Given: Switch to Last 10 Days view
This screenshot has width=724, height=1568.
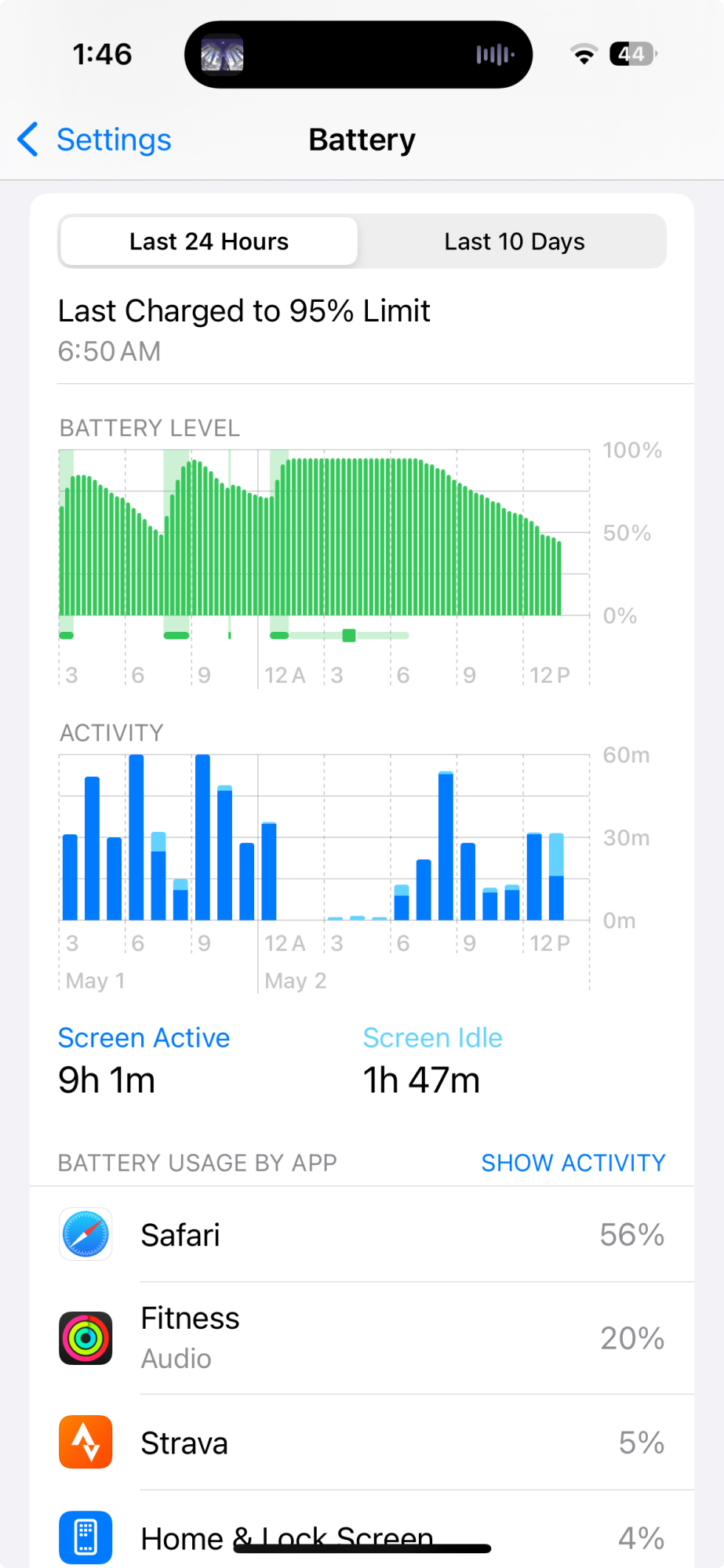Looking at the screenshot, I should coord(514,241).
